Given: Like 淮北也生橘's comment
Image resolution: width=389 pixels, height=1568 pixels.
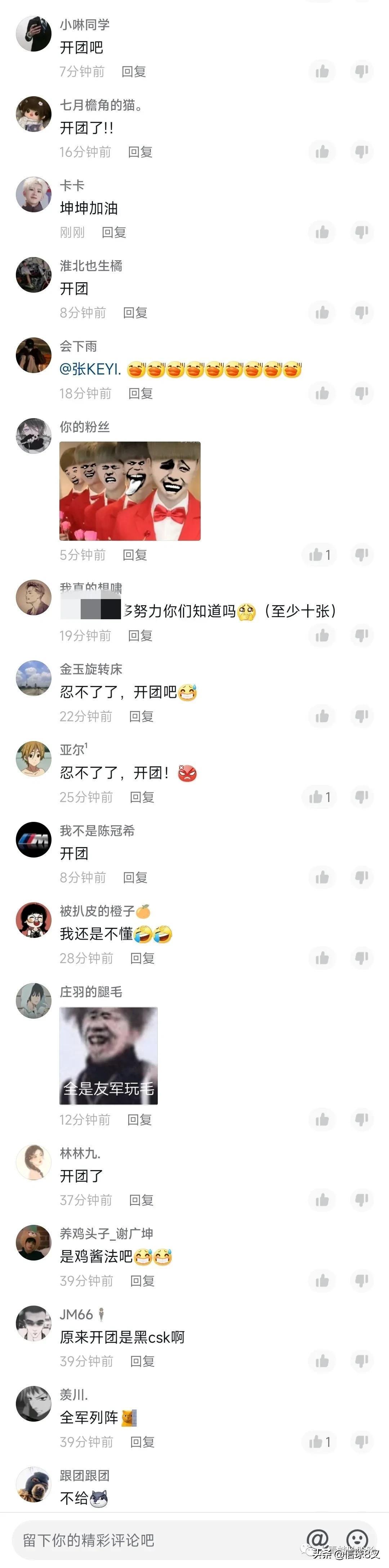Looking at the screenshot, I should [x=322, y=313].
